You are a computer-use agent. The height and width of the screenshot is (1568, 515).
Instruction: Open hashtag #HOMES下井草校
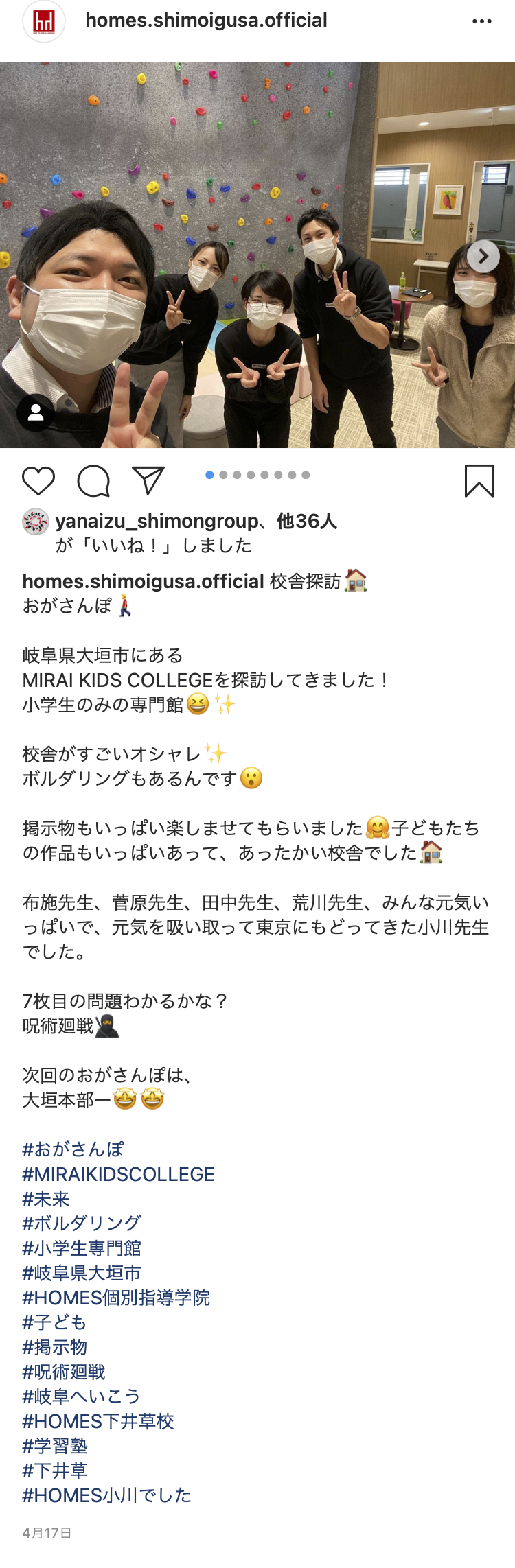pos(98,1421)
